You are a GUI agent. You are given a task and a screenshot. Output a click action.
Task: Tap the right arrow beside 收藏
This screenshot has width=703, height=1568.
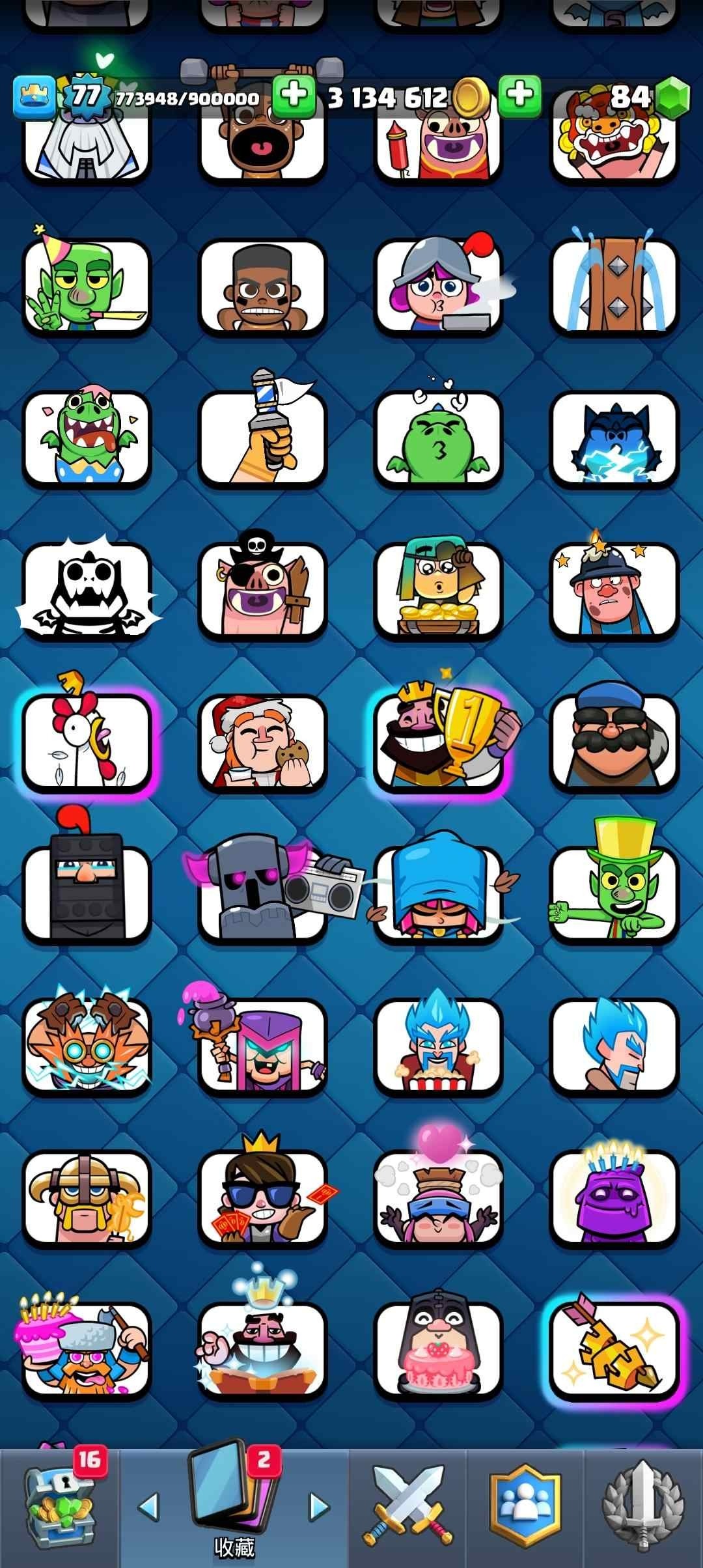tap(318, 1506)
